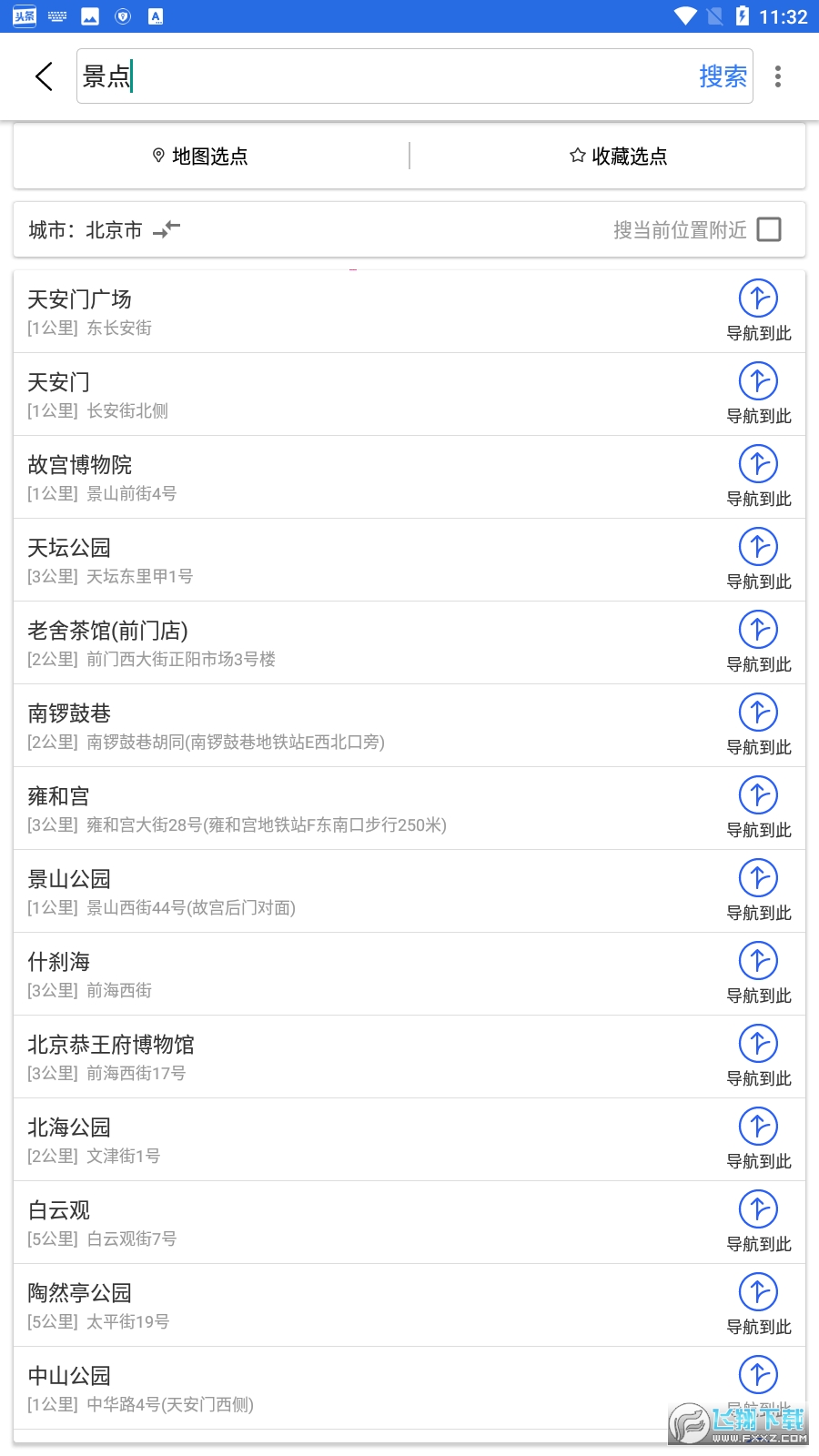This screenshot has width=819, height=1456.
Task: Enable 搜当前位置附近 checkbox
Action: pyautogui.click(x=770, y=229)
